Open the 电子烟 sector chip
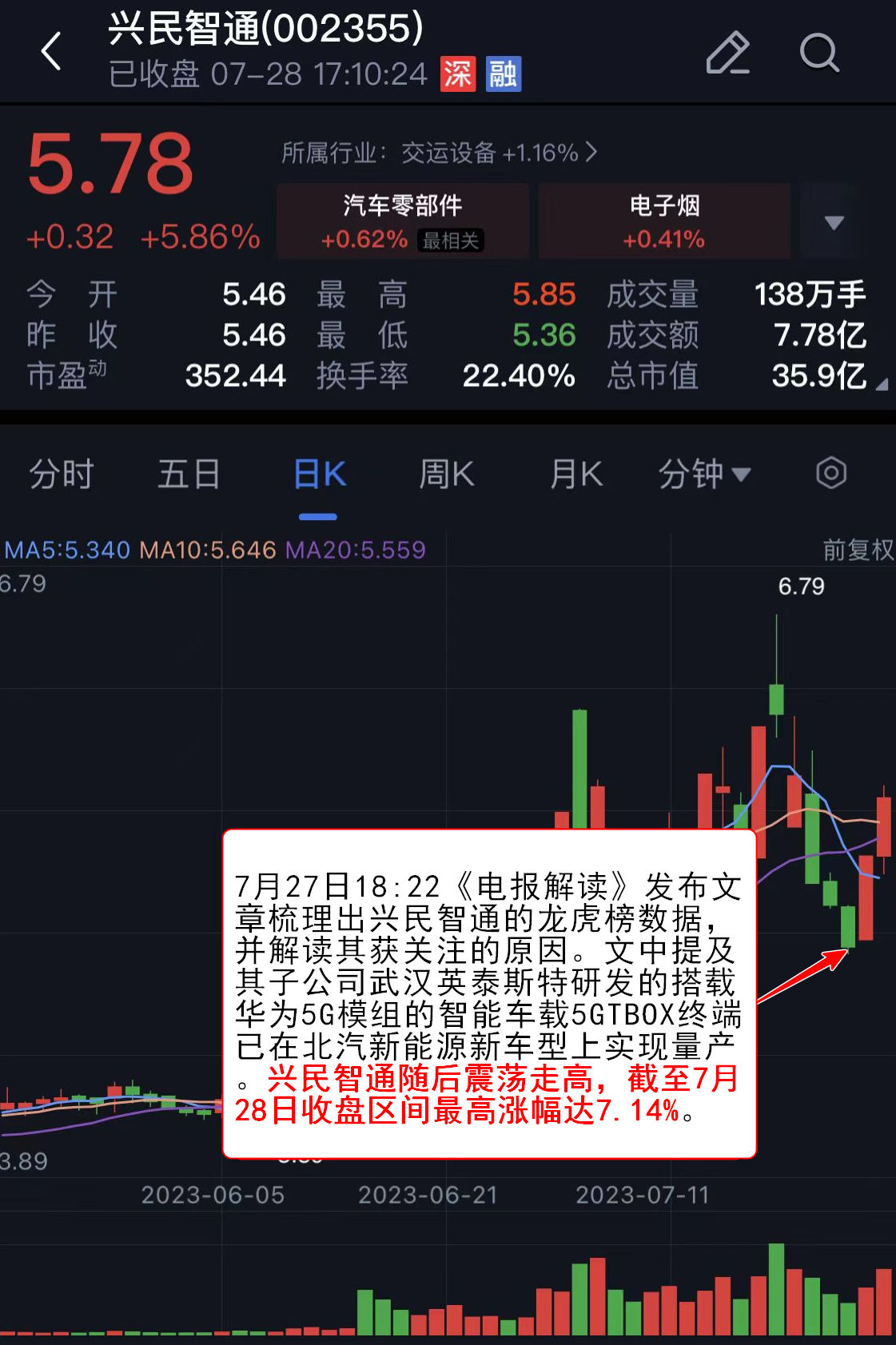Viewport: 896px width, 1345px height. 663,221
